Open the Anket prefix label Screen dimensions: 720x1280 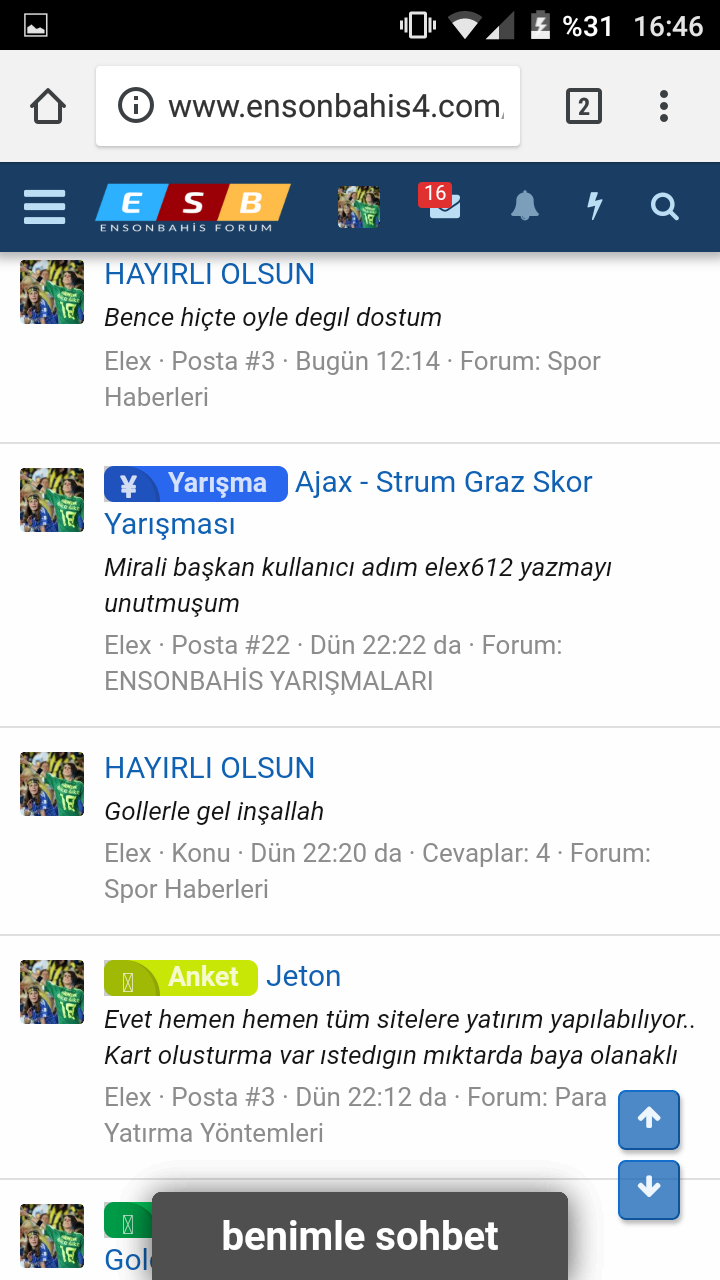pyautogui.click(x=181, y=977)
